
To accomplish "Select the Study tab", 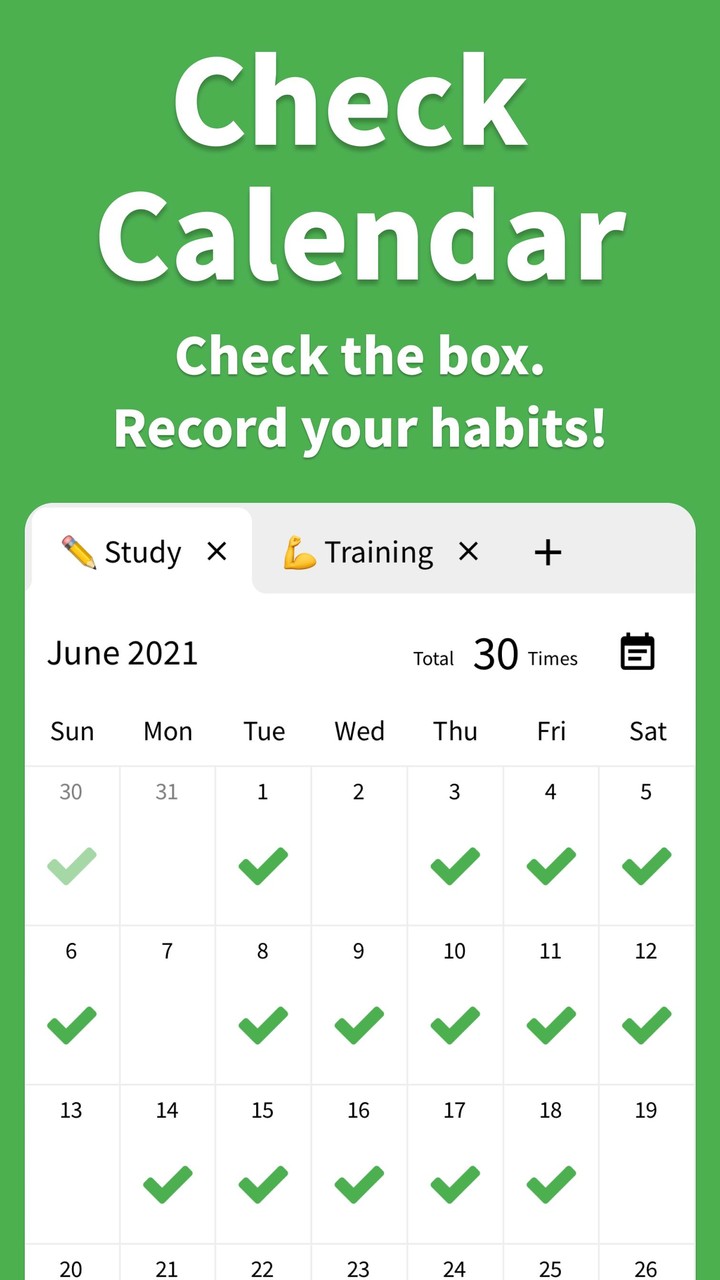I will tap(140, 551).
